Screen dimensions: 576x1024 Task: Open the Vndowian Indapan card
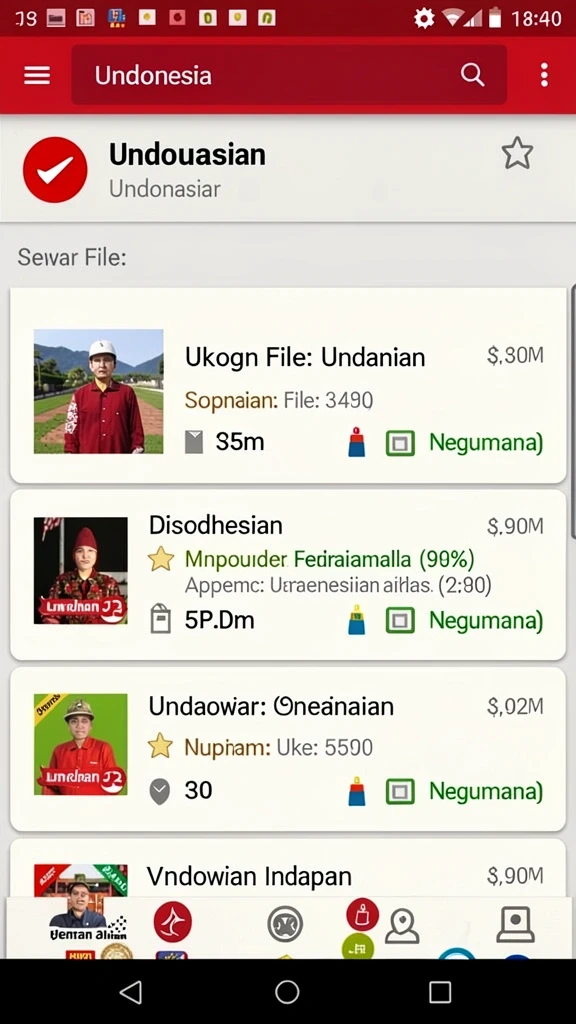[288, 869]
